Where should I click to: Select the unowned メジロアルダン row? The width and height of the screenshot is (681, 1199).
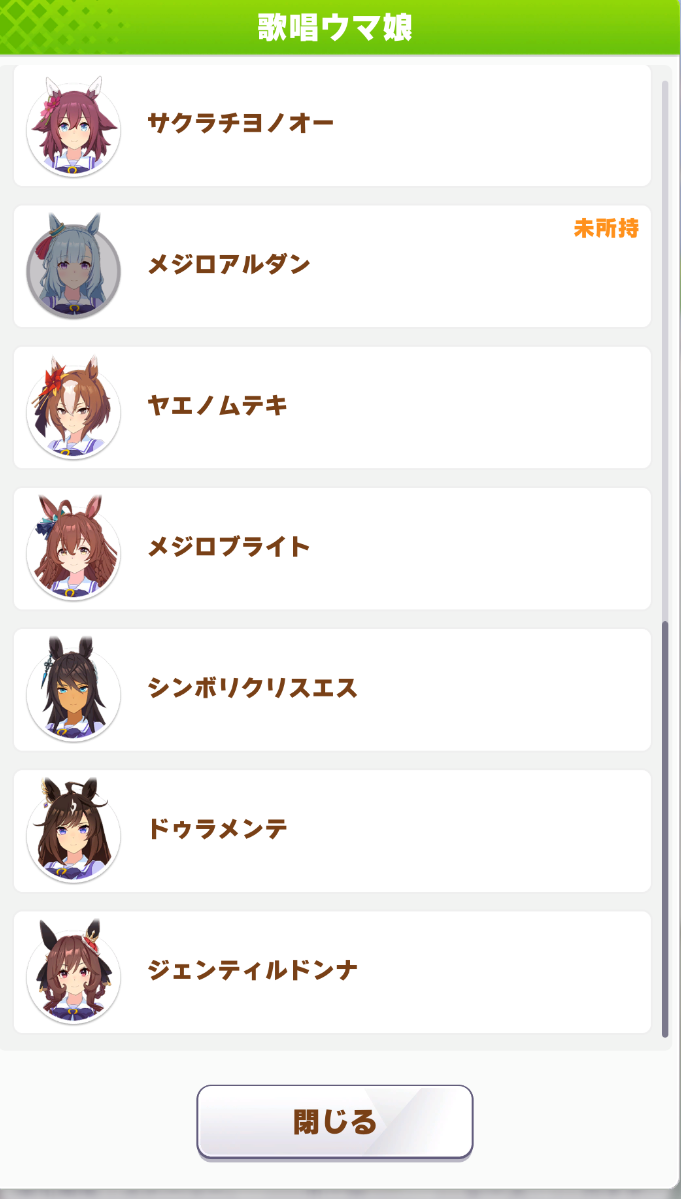pos(332,265)
